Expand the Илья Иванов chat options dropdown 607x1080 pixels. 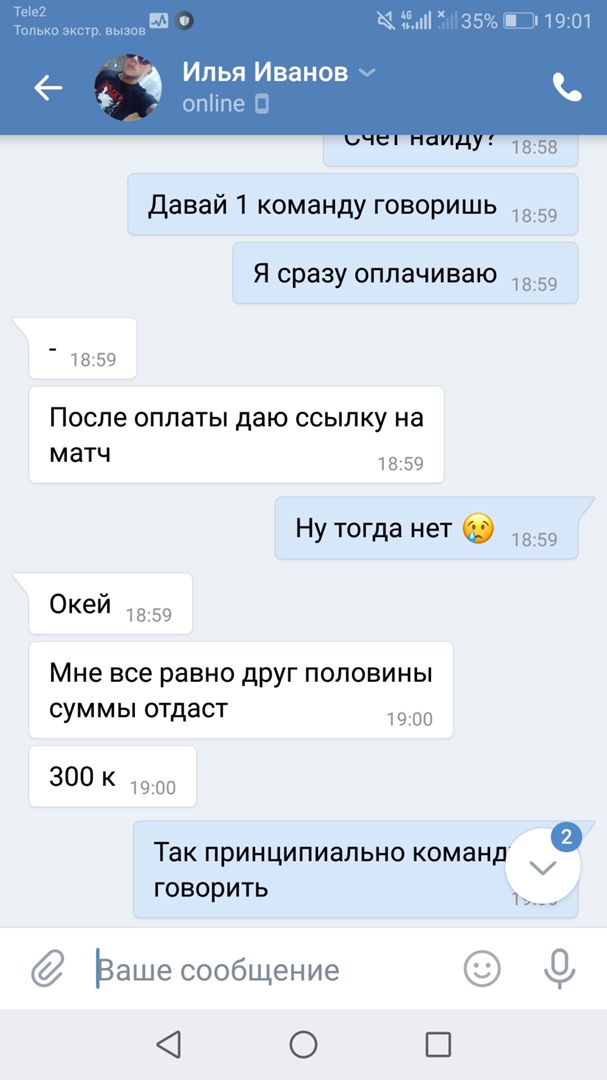tap(367, 72)
